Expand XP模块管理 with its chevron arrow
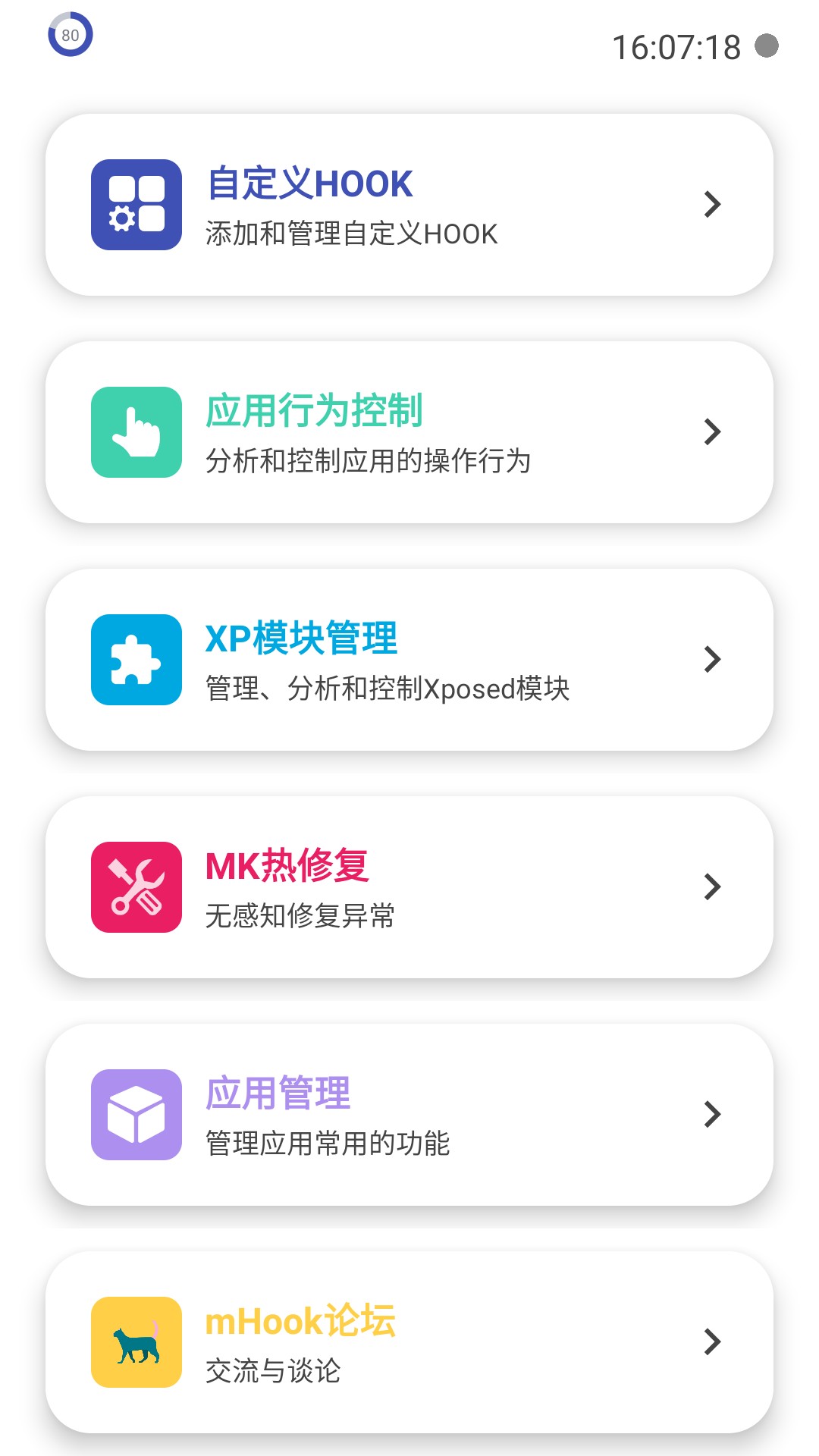The image size is (819, 1456). coord(711,659)
